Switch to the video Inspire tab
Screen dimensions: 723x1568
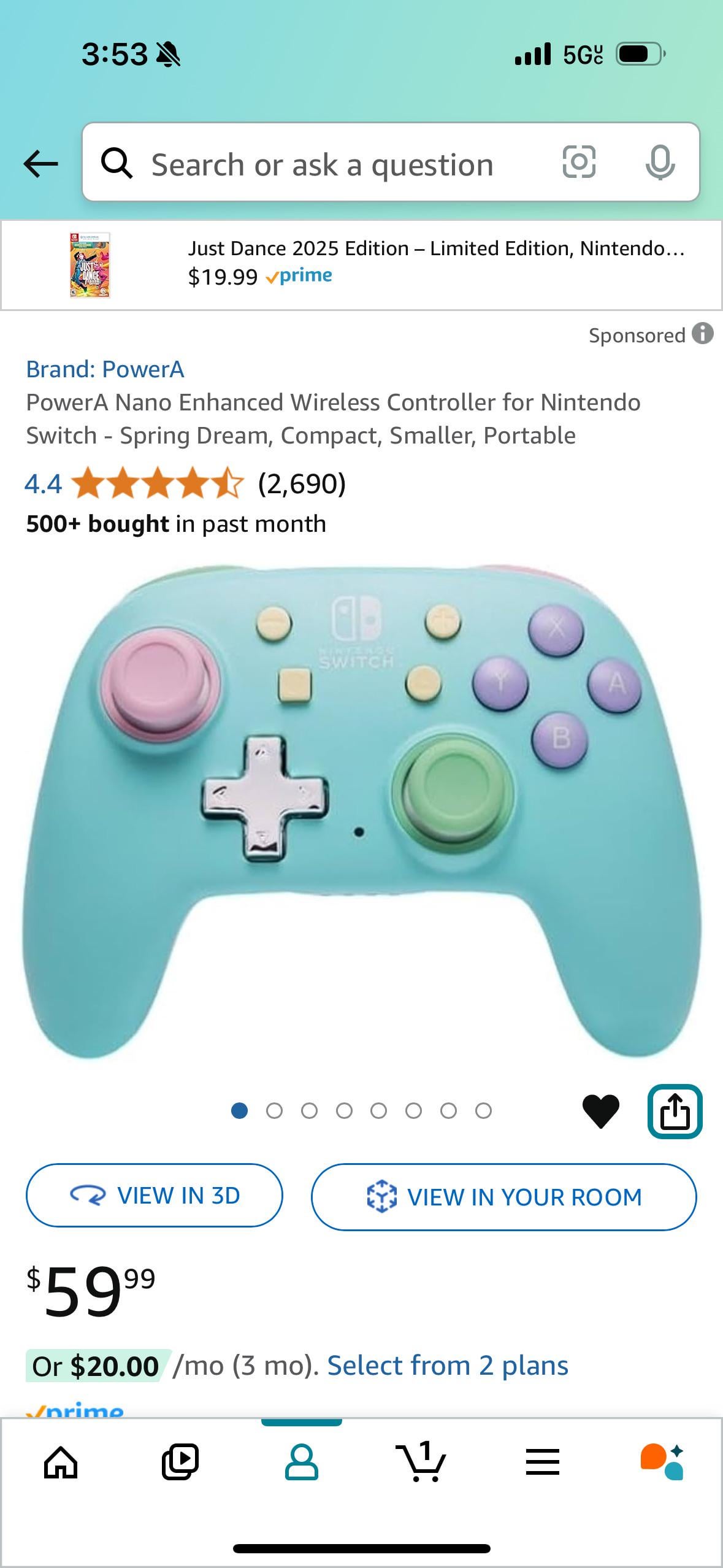pyautogui.click(x=180, y=1462)
